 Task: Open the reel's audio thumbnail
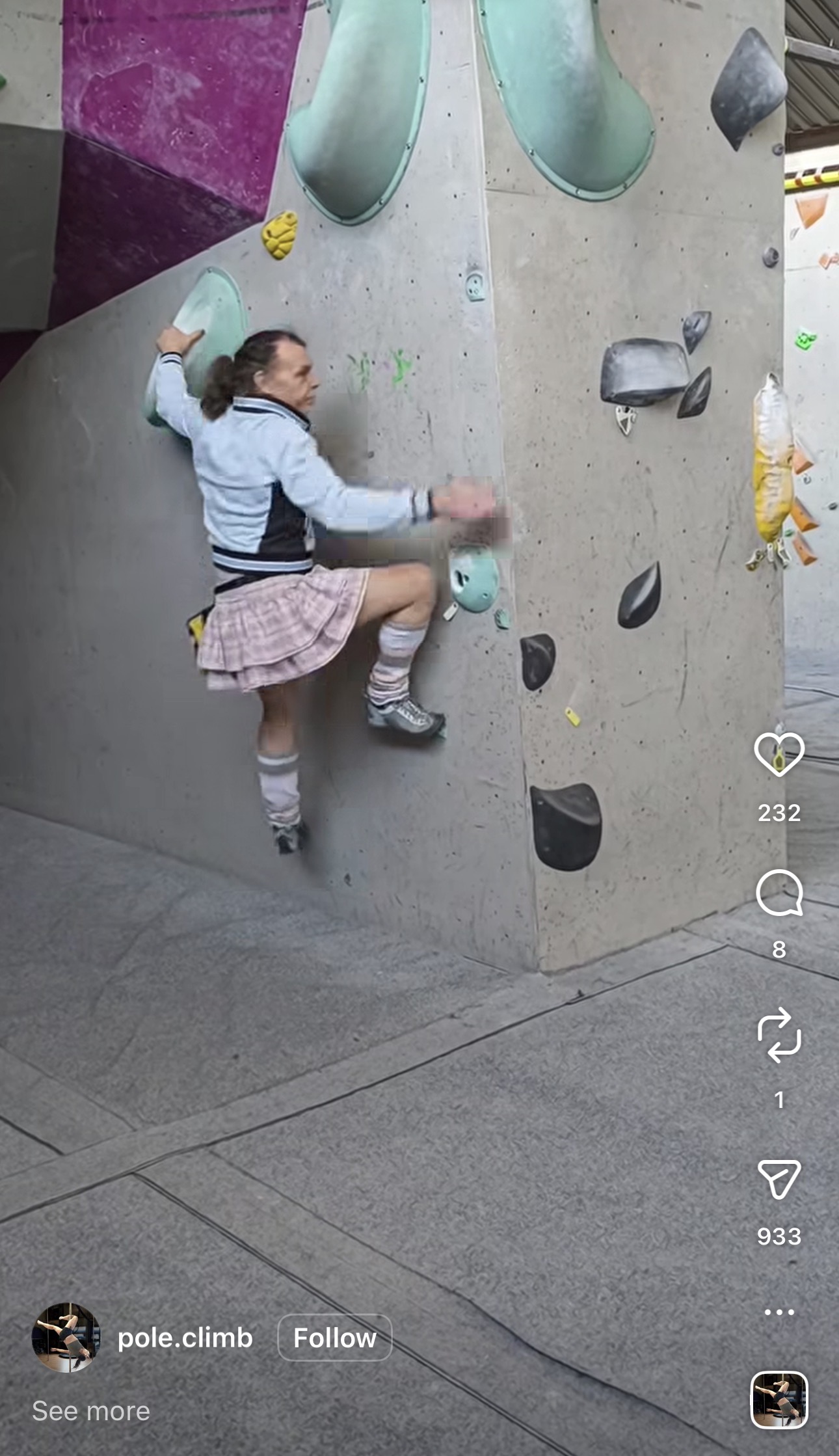(779, 1400)
